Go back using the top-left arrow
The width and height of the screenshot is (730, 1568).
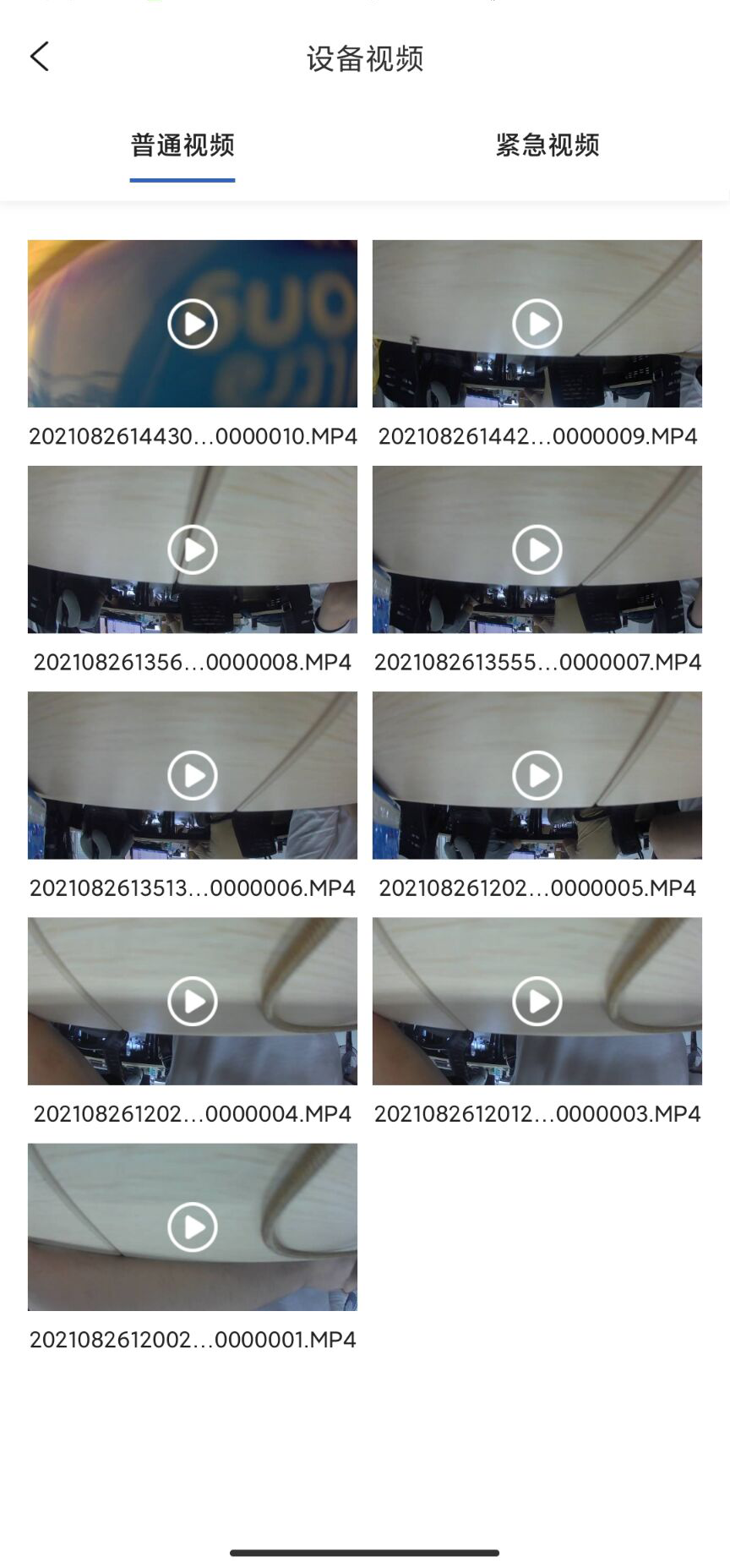[40, 57]
